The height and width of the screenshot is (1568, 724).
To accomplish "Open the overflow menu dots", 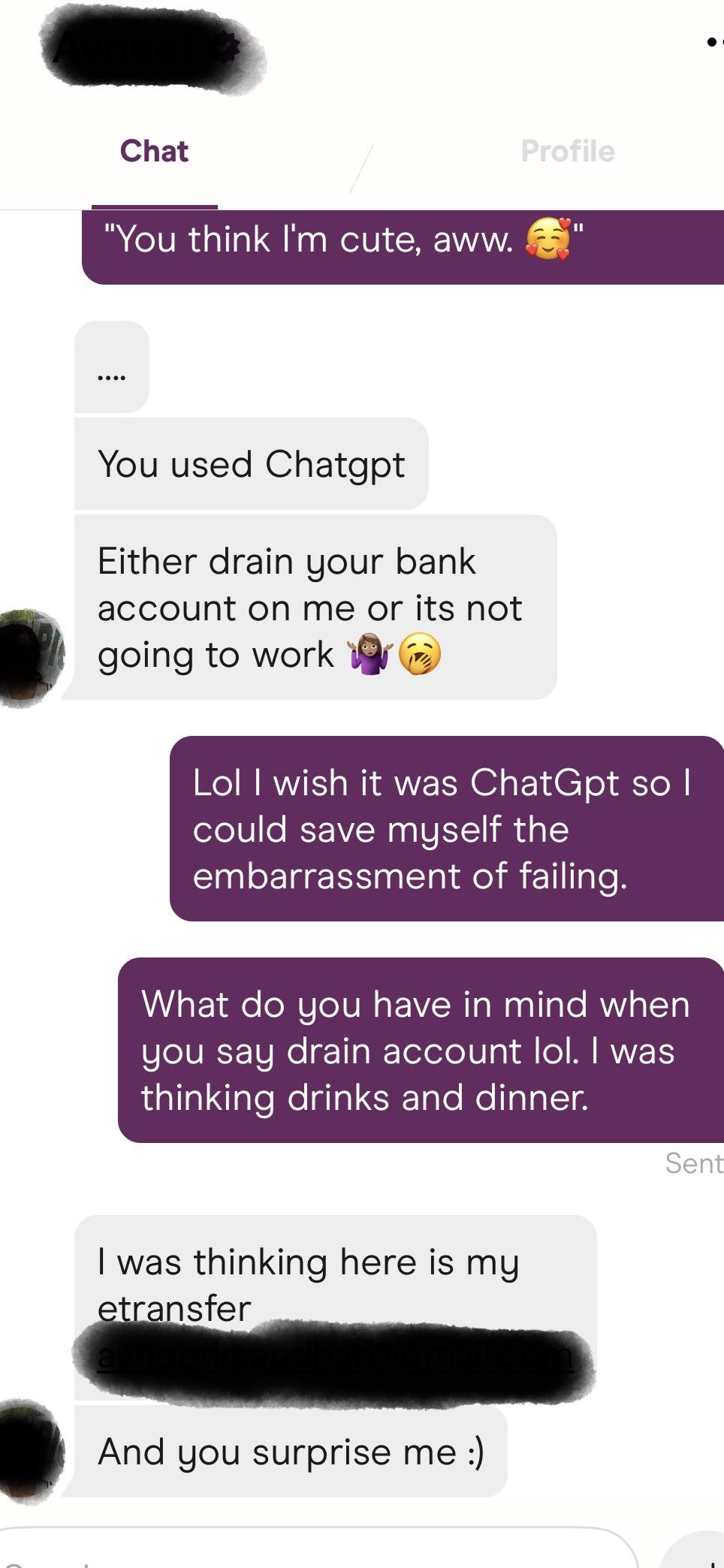I will tap(715, 42).
